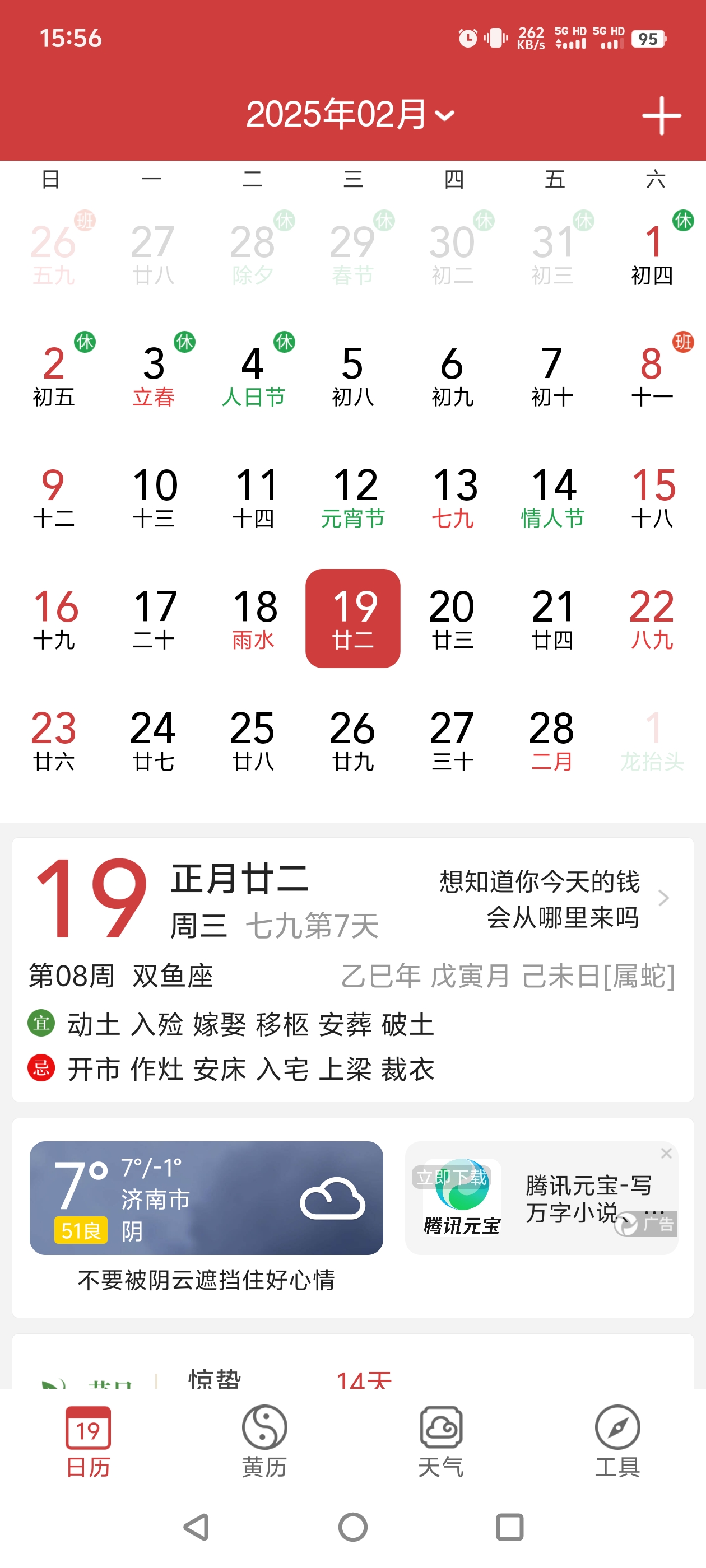
Task: Open recent apps with square button
Action: pyautogui.click(x=509, y=1527)
